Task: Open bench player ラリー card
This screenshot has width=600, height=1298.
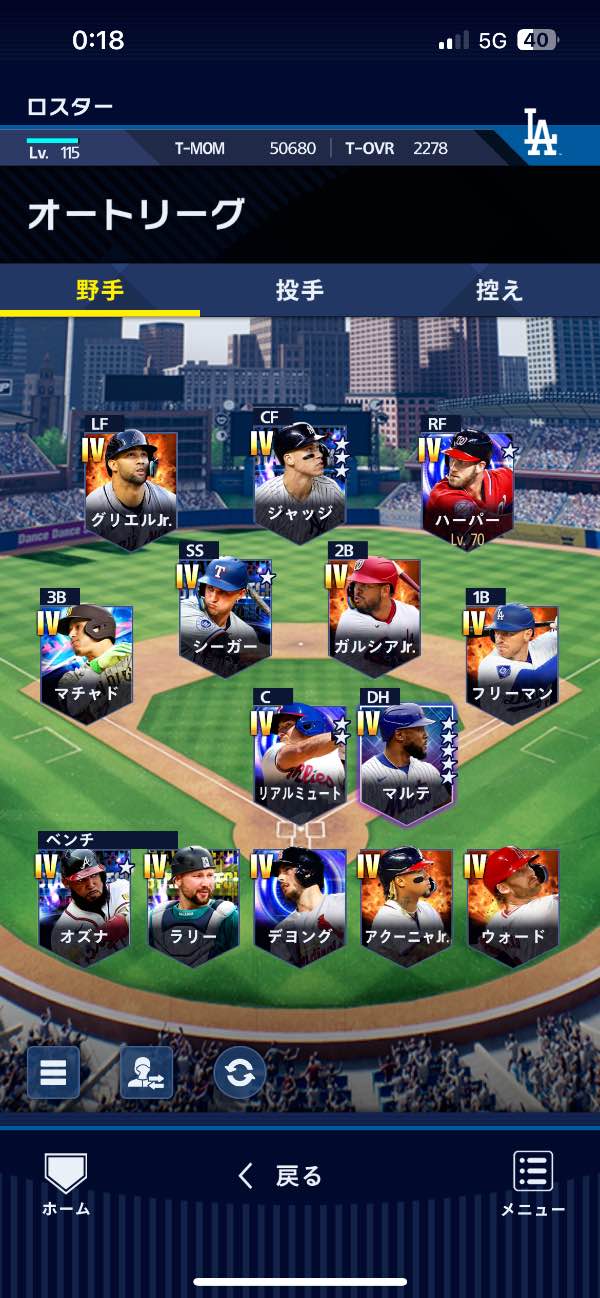Action: pos(193,903)
